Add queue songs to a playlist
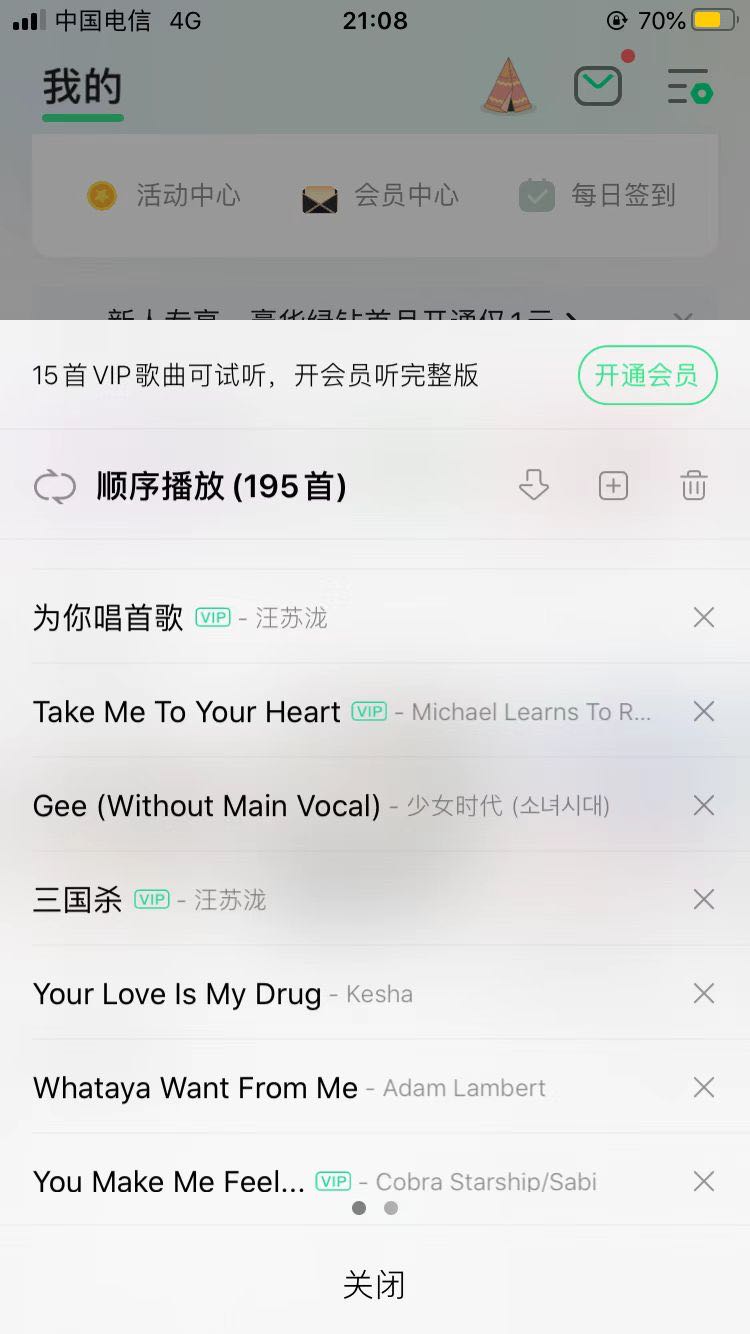Viewport: 750px width, 1334px height. [x=613, y=486]
